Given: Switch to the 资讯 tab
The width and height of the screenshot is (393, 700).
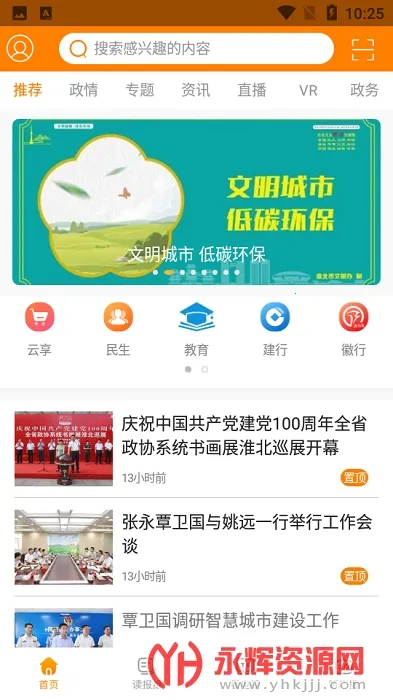Looking at the screenshot, I should [196, 90].
